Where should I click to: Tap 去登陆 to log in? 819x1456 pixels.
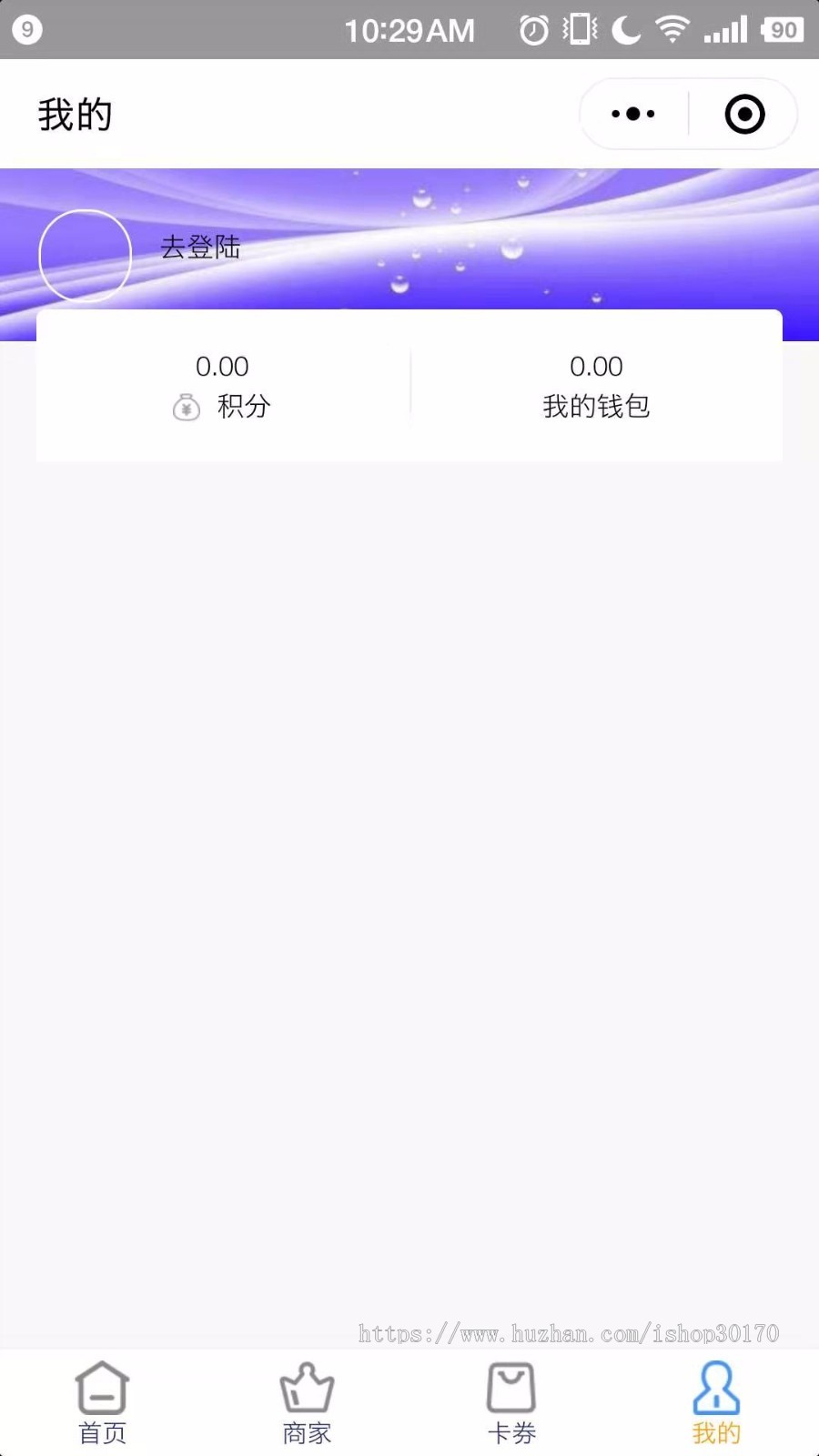pos(200,247)
